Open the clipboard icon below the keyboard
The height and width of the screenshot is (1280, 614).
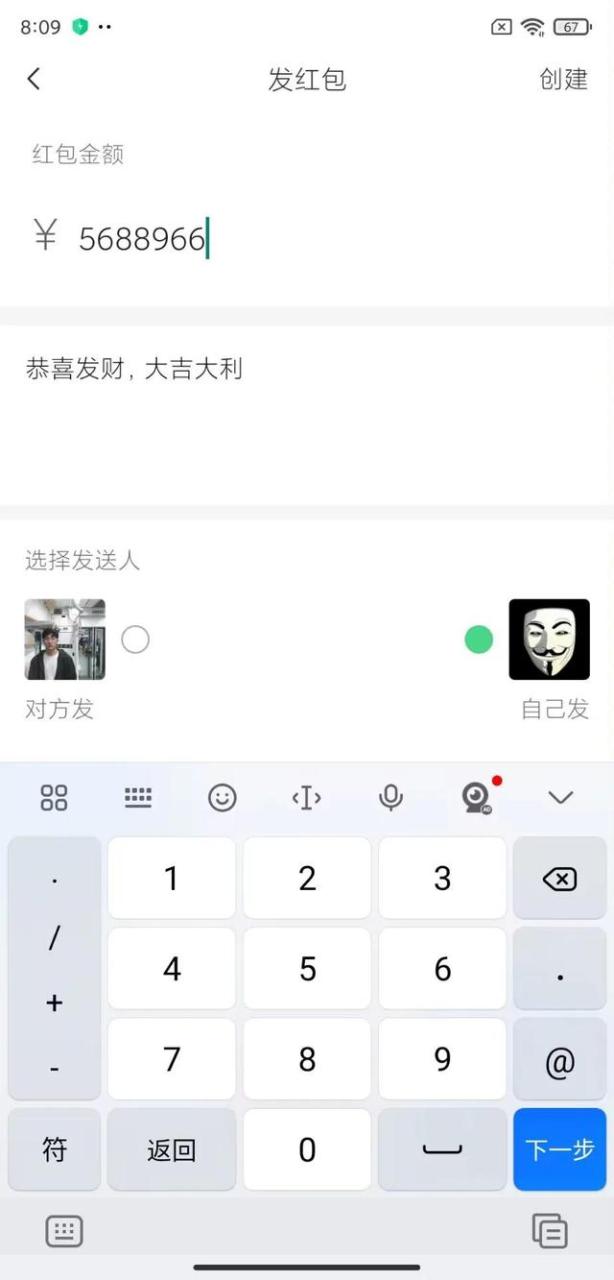click(x=550, y=1231)
